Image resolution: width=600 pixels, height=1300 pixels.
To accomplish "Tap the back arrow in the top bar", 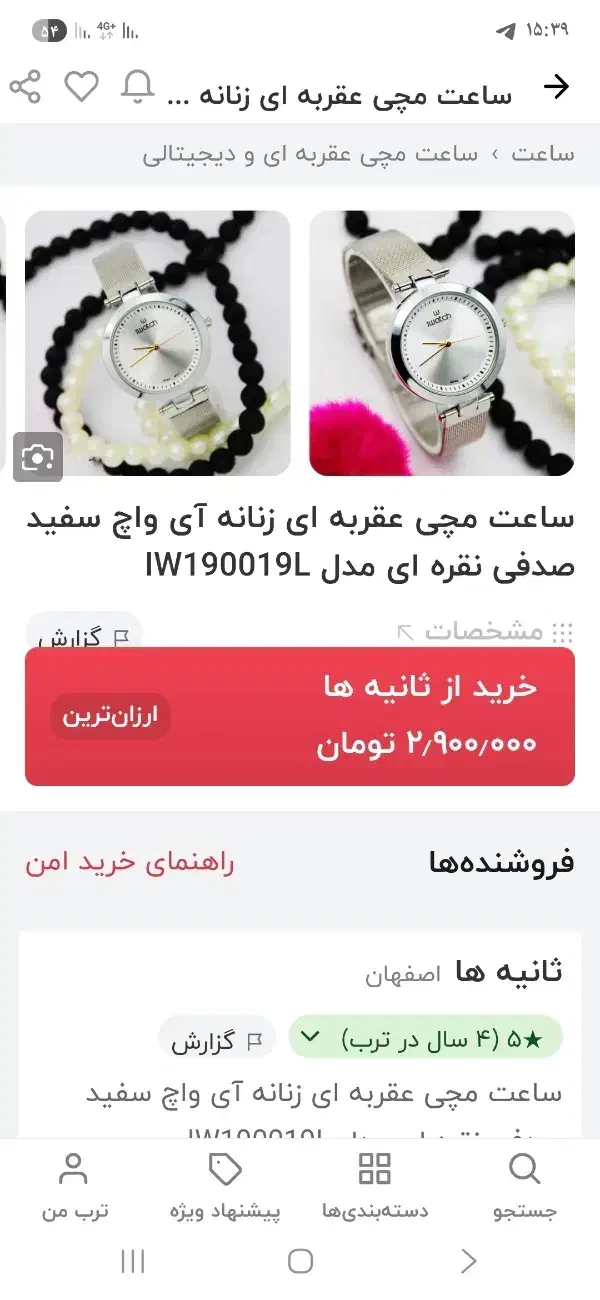I will [x=555, y=88].
